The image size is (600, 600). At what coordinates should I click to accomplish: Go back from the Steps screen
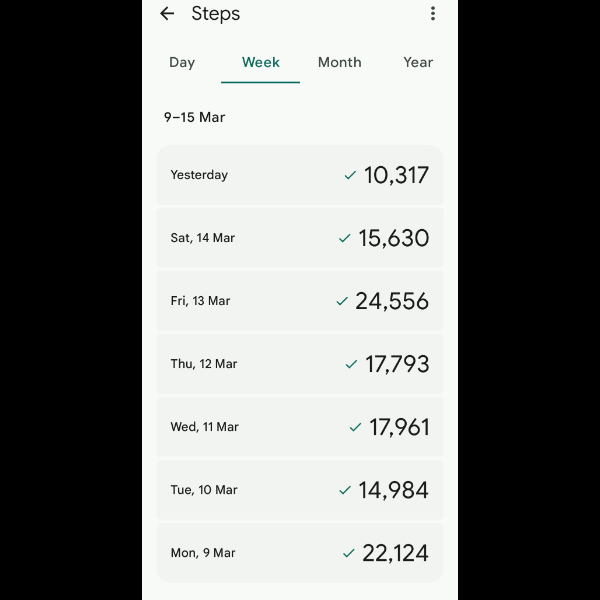[x=167, y=14]
